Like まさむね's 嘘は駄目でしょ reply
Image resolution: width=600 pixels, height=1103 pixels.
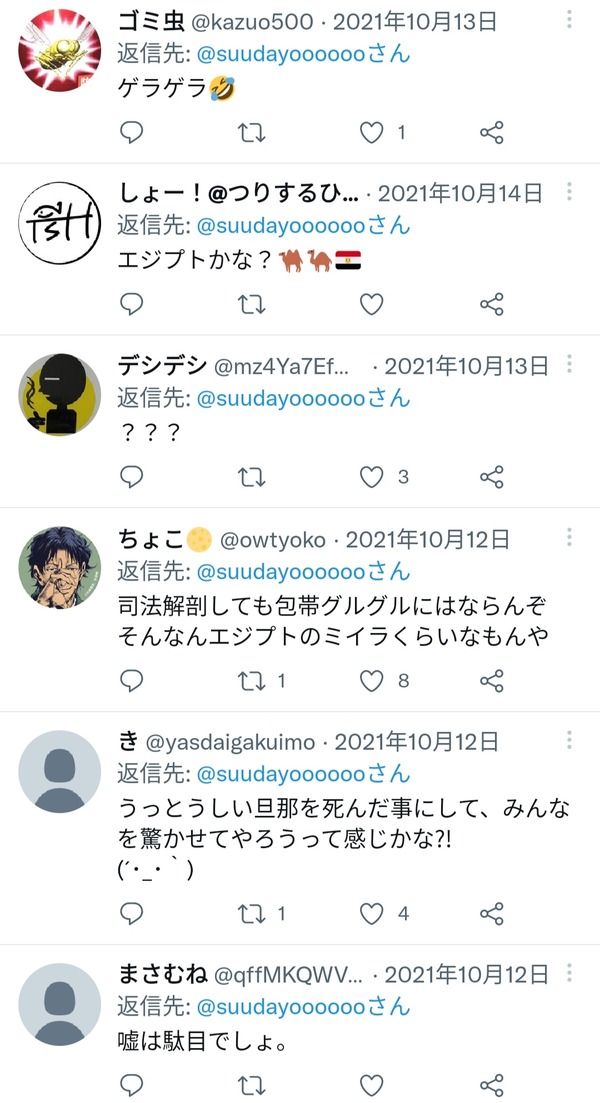(371, 1085)
